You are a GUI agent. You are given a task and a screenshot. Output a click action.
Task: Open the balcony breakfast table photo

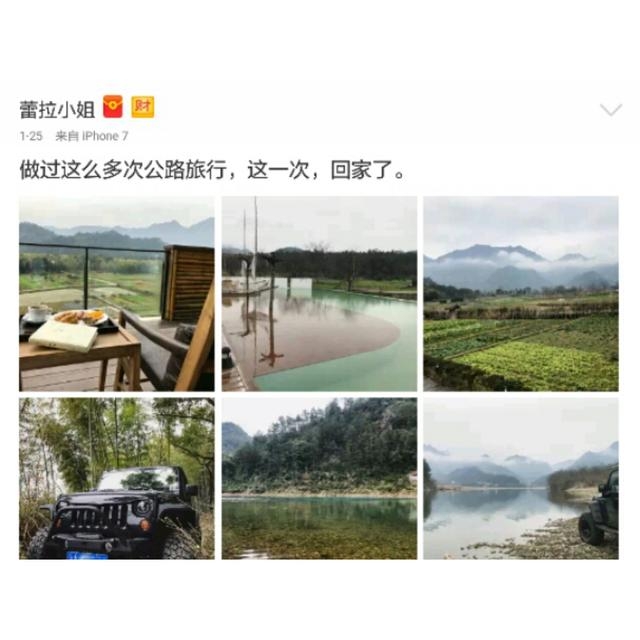click(117, 293)
